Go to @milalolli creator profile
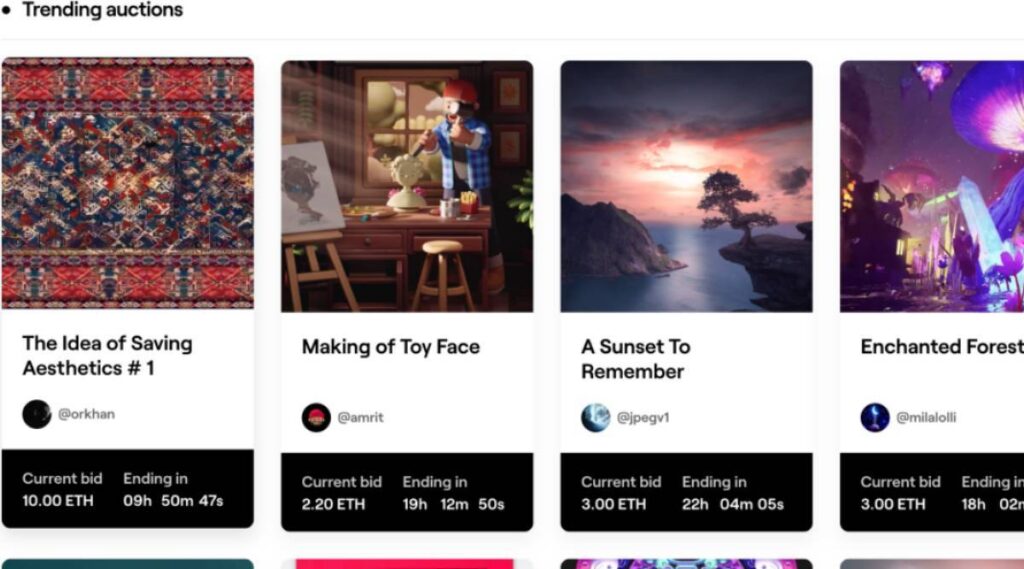 (x=925, y=418)
